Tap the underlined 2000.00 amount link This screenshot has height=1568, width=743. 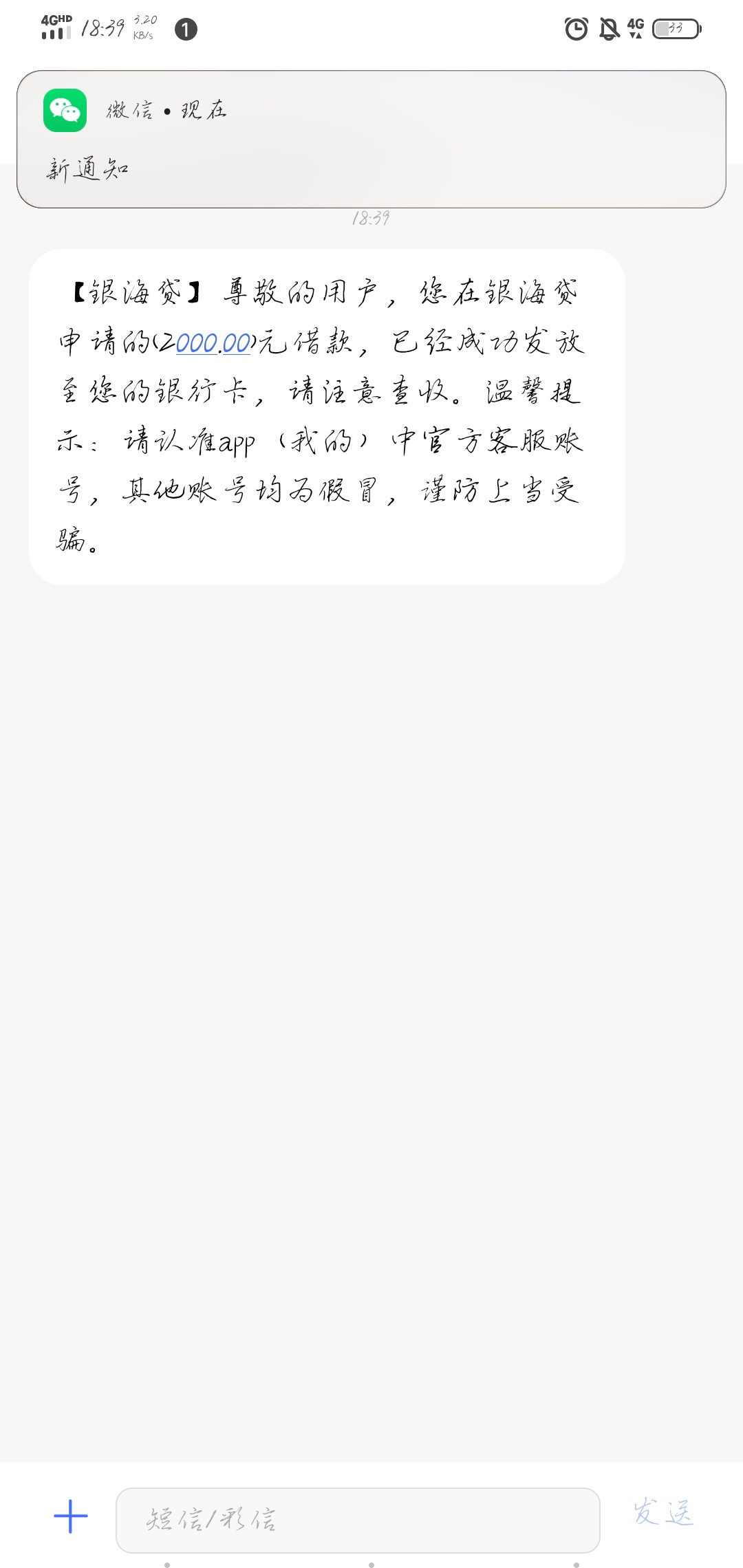(x=213, y=342)
